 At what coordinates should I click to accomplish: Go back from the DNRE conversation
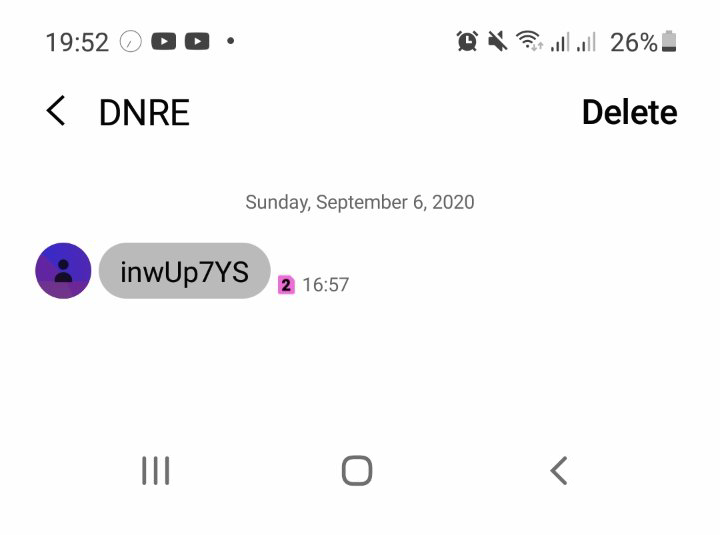(x=57, y=111)
